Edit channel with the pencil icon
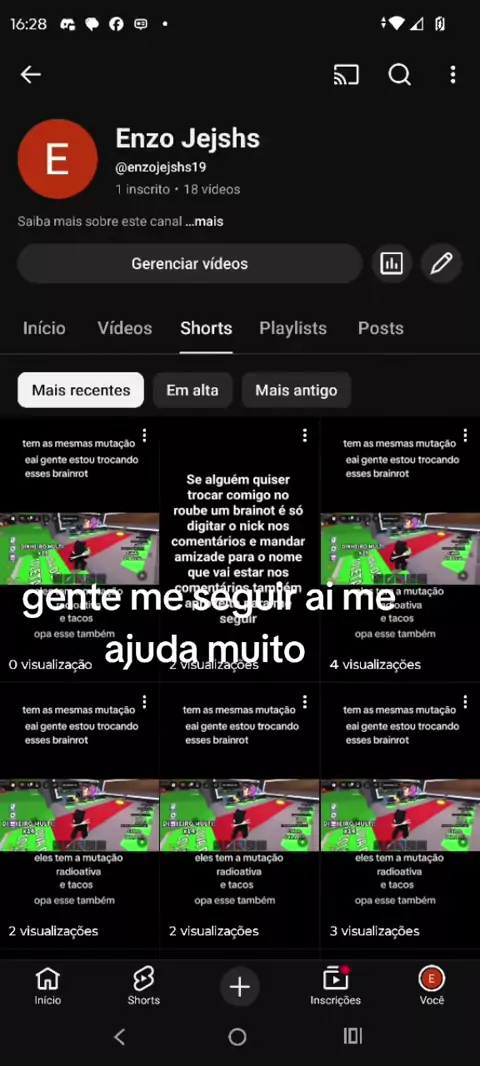 tap(441, 263)
